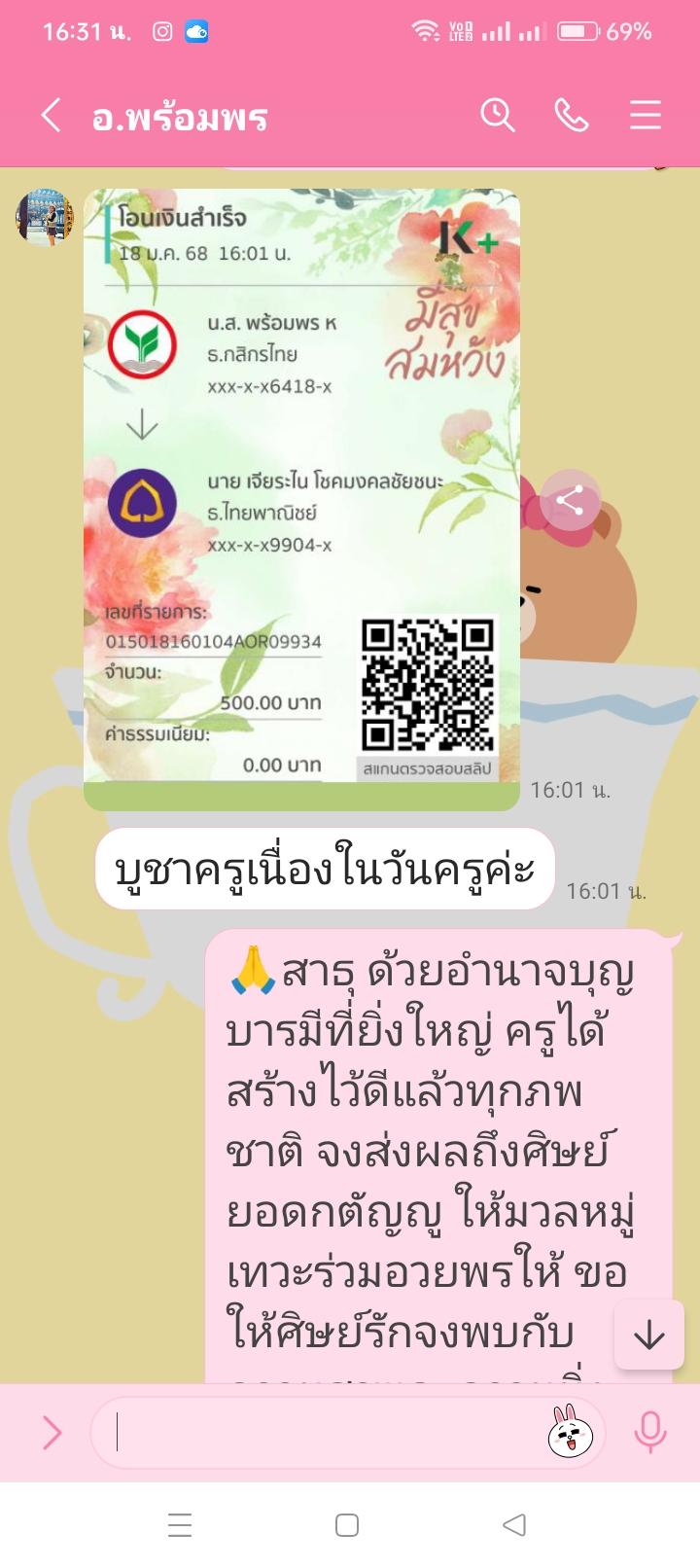The width and height of the screenshot is (700, 1568).
Task: Go to the home screen
Action: [347, 1524]
